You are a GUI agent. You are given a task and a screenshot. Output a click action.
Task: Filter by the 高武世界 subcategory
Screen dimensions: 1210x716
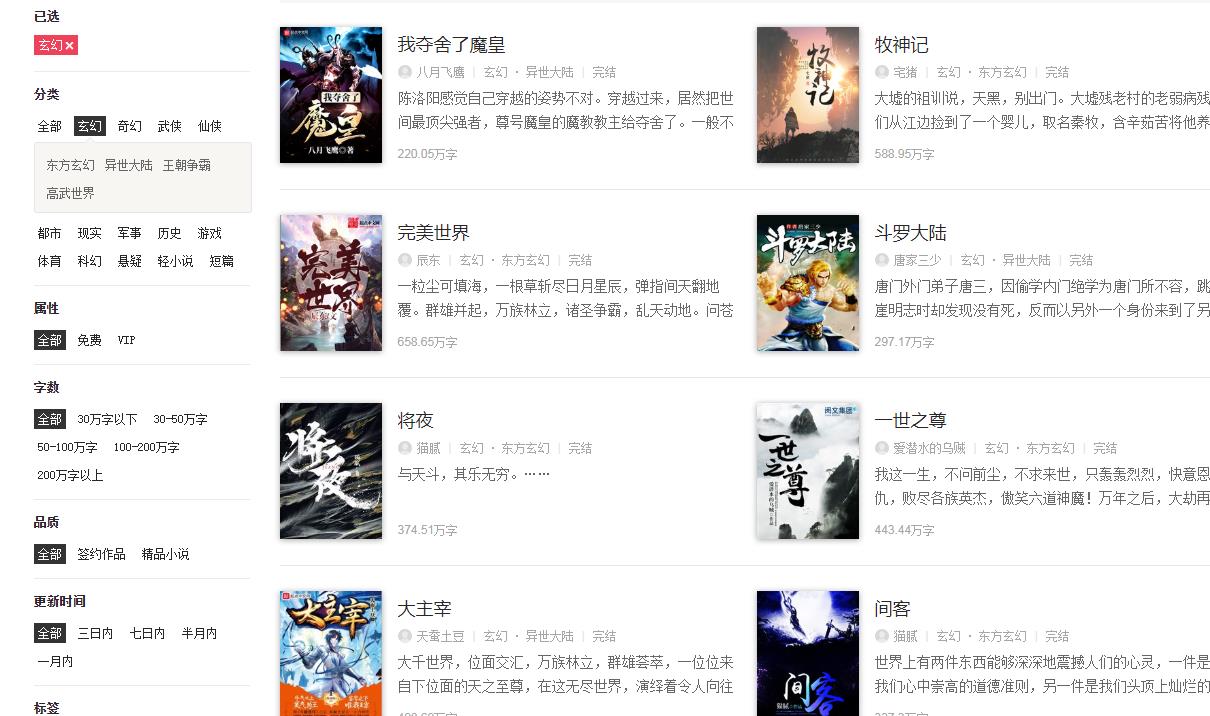coord(70,193)
